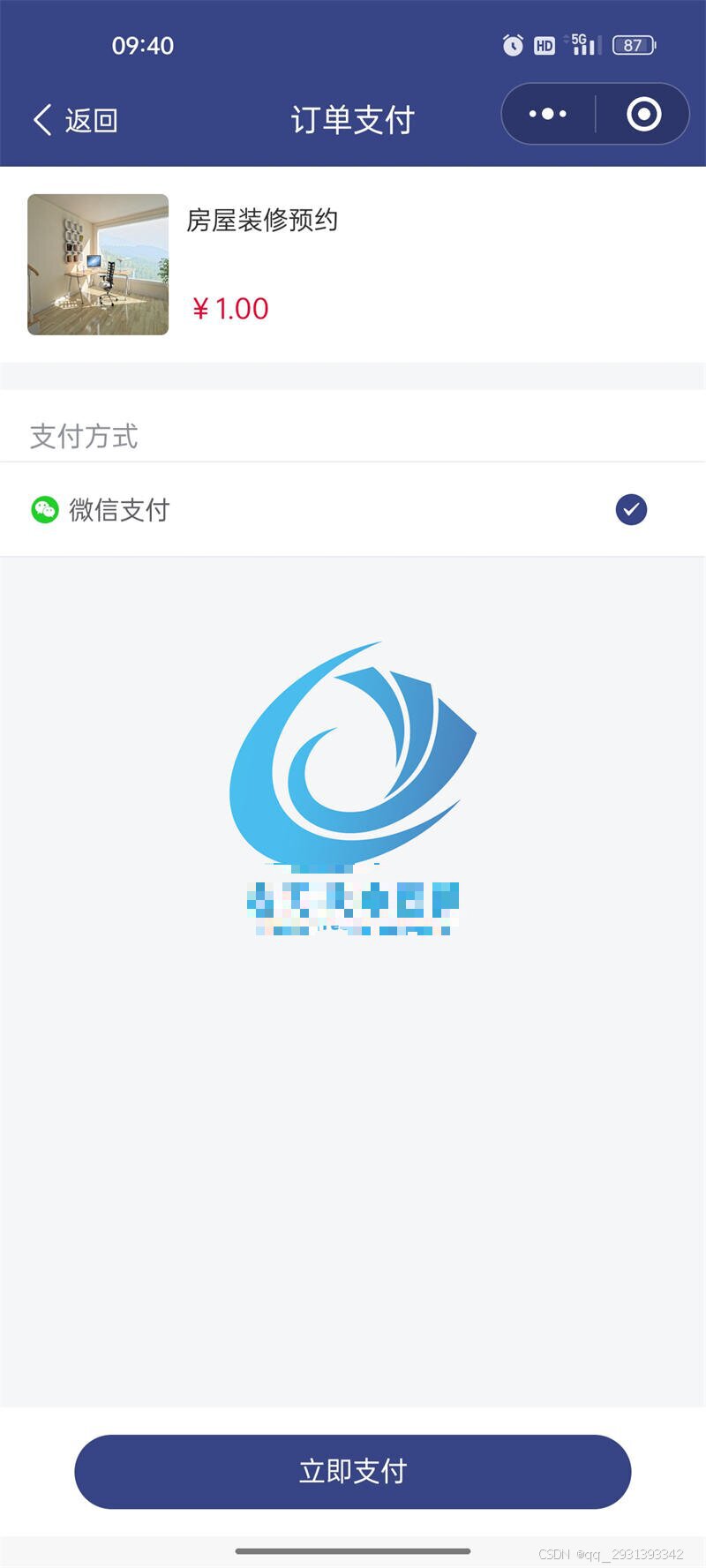Click the capsule close/exit circle icon
Screen dimensions: 706x1568
click(642, 114)
